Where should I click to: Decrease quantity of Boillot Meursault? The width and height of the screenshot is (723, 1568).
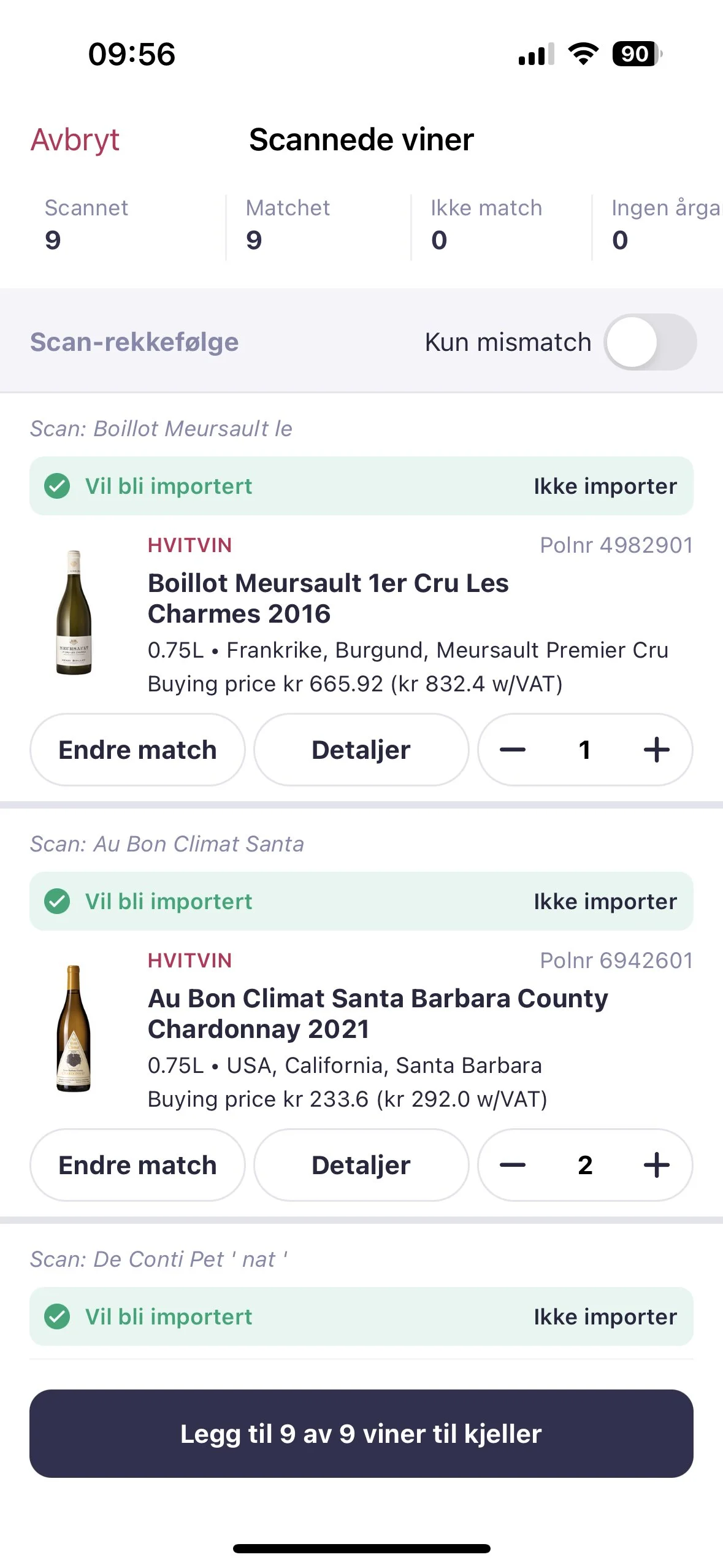click(x=513, y=750)
